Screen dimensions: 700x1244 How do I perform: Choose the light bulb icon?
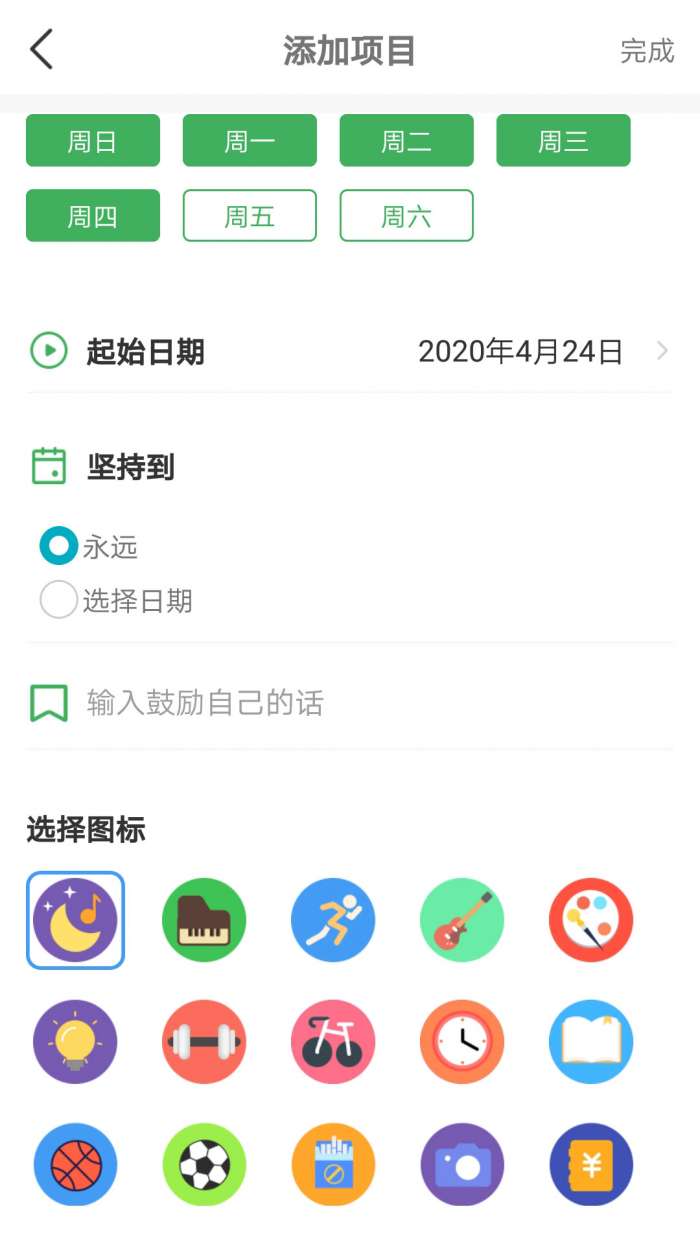coord(75,1042)
